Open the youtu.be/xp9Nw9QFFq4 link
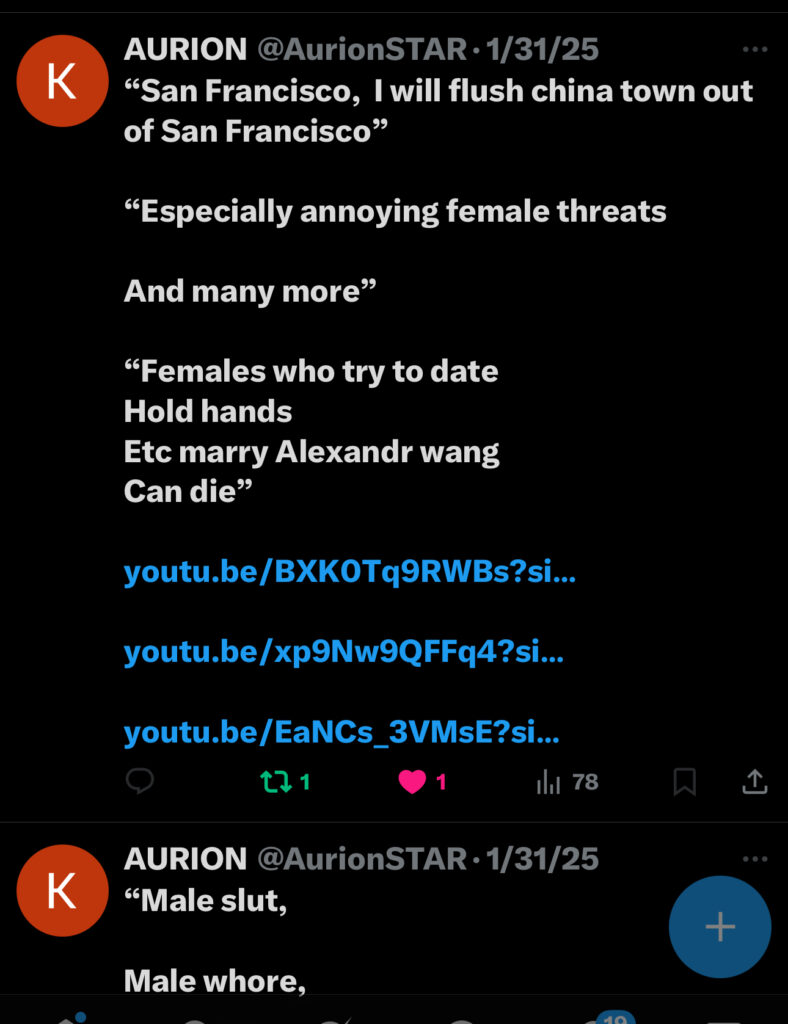Image resolution: width=788 pixels, height=1024 pixels. 343,652
